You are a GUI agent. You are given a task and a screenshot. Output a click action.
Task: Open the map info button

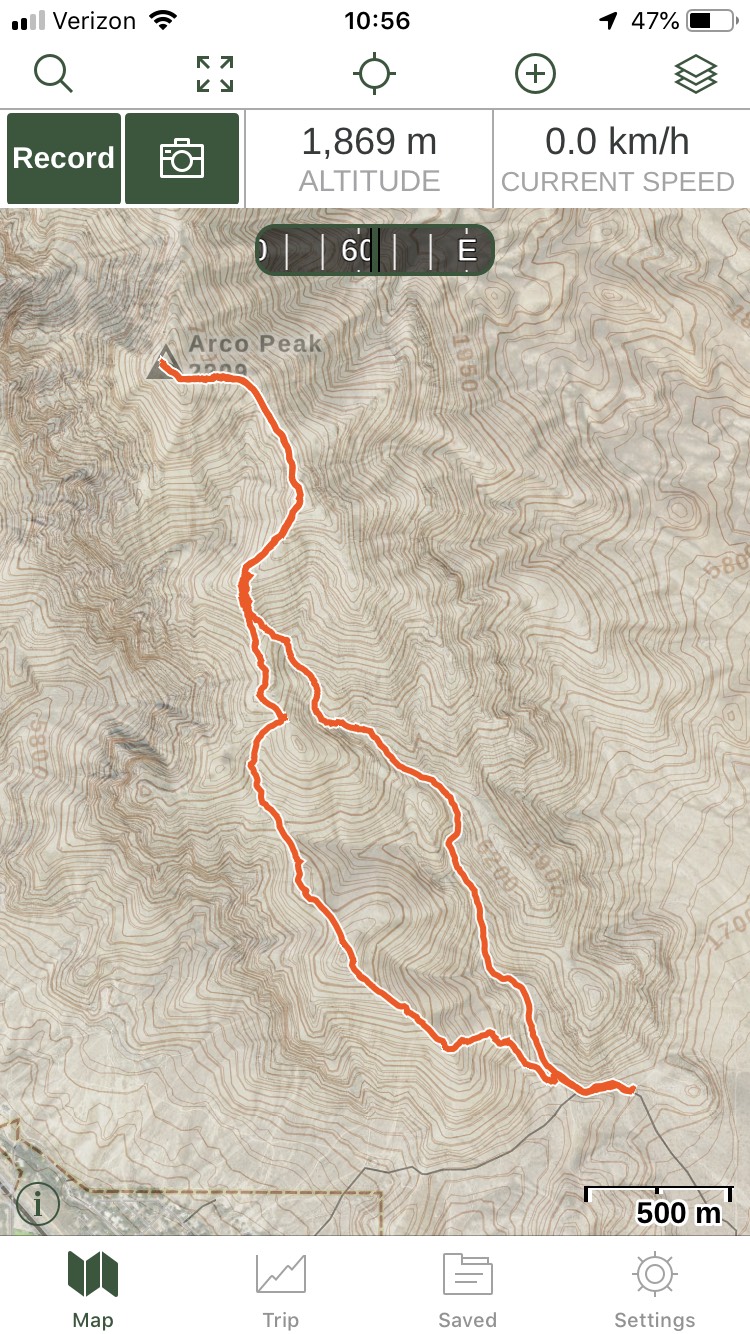coord(38,1204)
